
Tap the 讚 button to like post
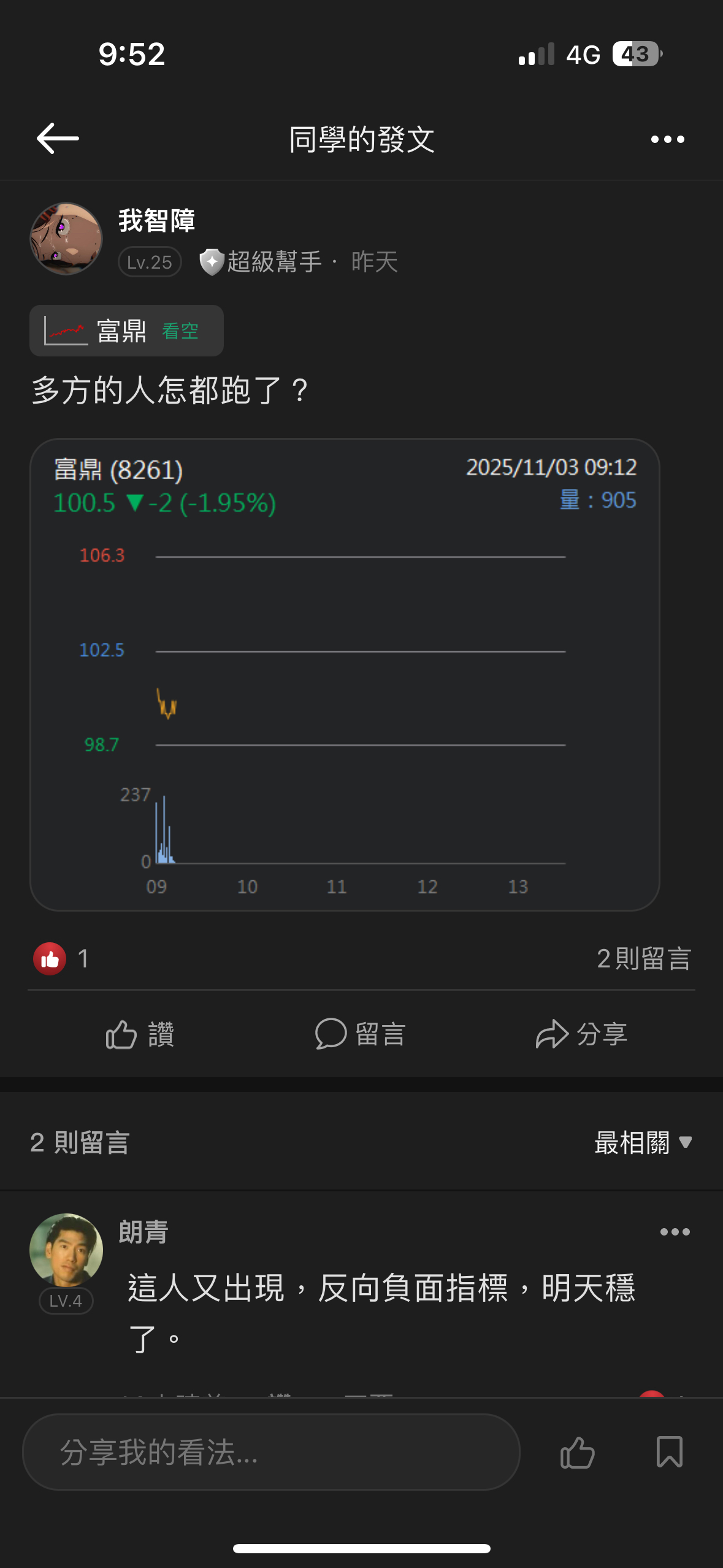tap(140, 1034)
